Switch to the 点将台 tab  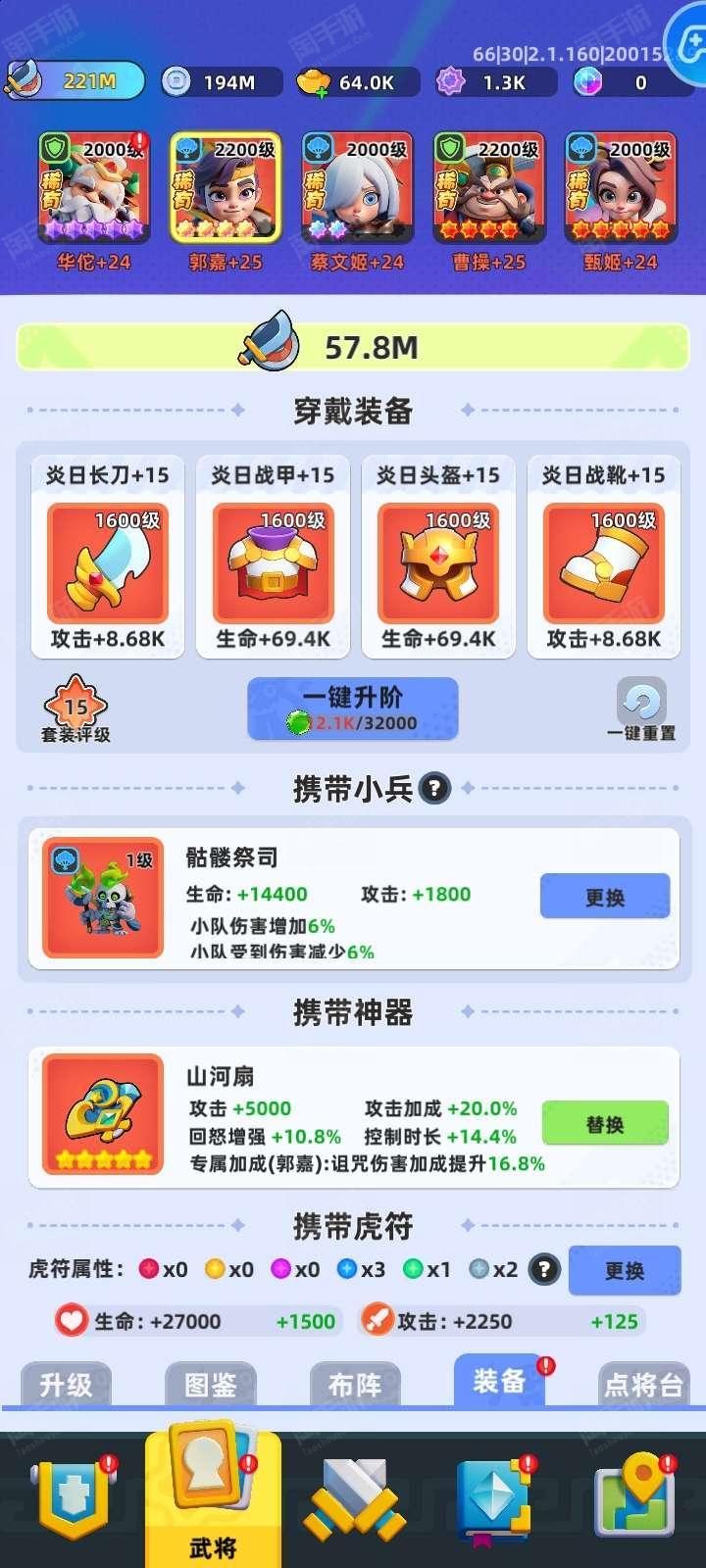[x=643, y=1384]
